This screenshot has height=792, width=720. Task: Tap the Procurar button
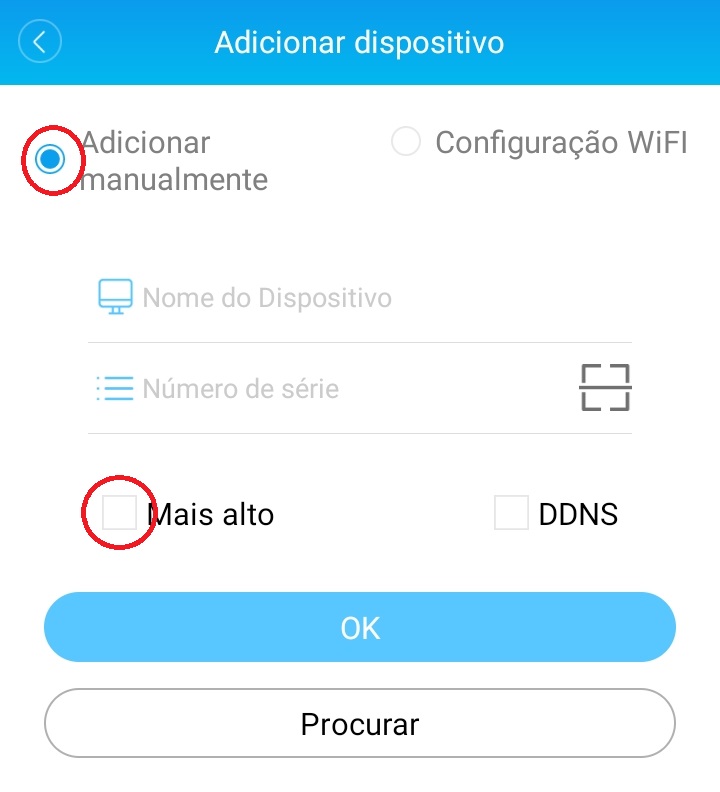click(360, 723)
